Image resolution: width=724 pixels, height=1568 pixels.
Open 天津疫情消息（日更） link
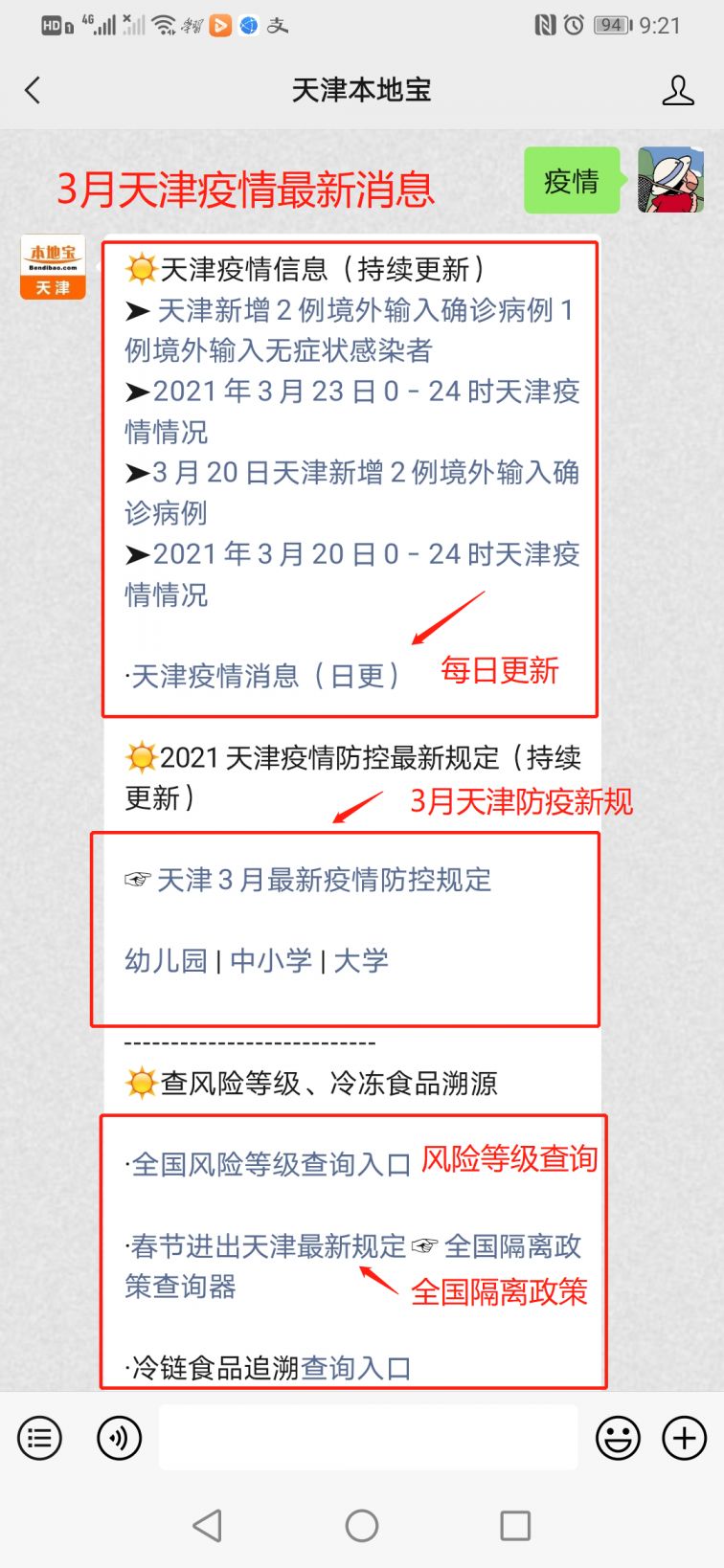(x=265, y=676)
